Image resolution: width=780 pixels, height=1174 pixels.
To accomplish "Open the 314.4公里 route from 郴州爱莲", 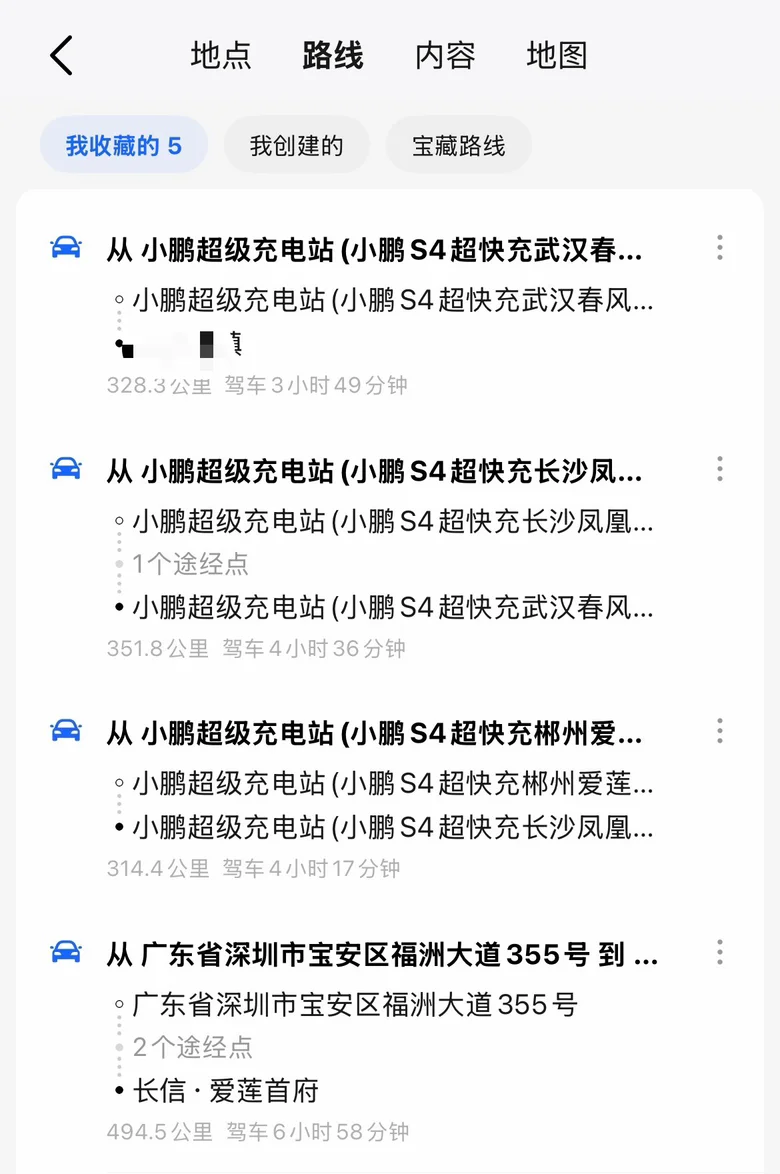I will pyautogui.click(x=375, y=735).
